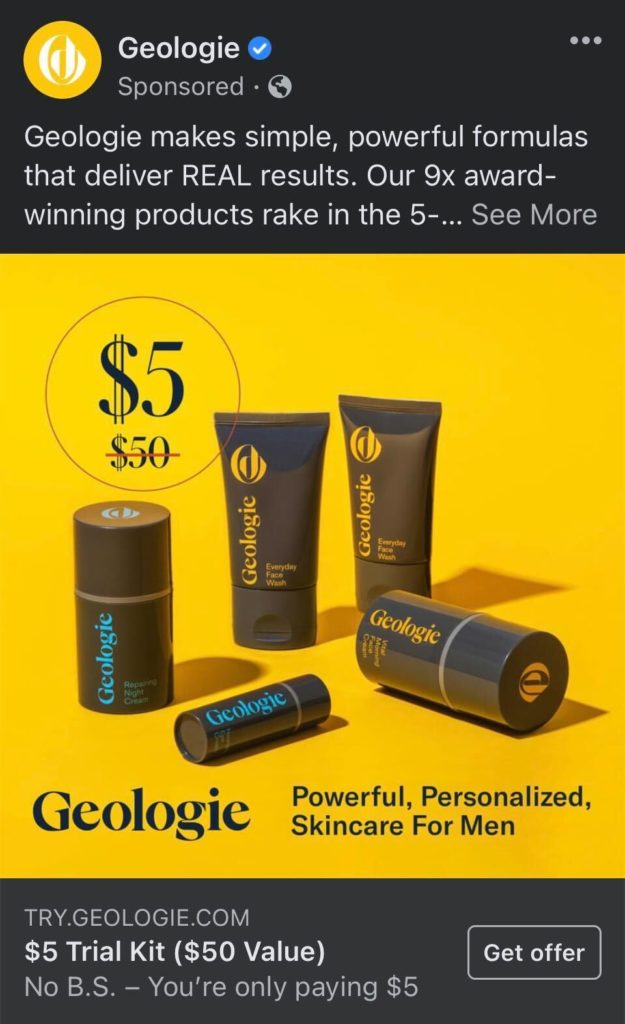Open the Geologie page name link
Image resolution: width=625 pixels, height=1024 pixels.
pos(179,47)
